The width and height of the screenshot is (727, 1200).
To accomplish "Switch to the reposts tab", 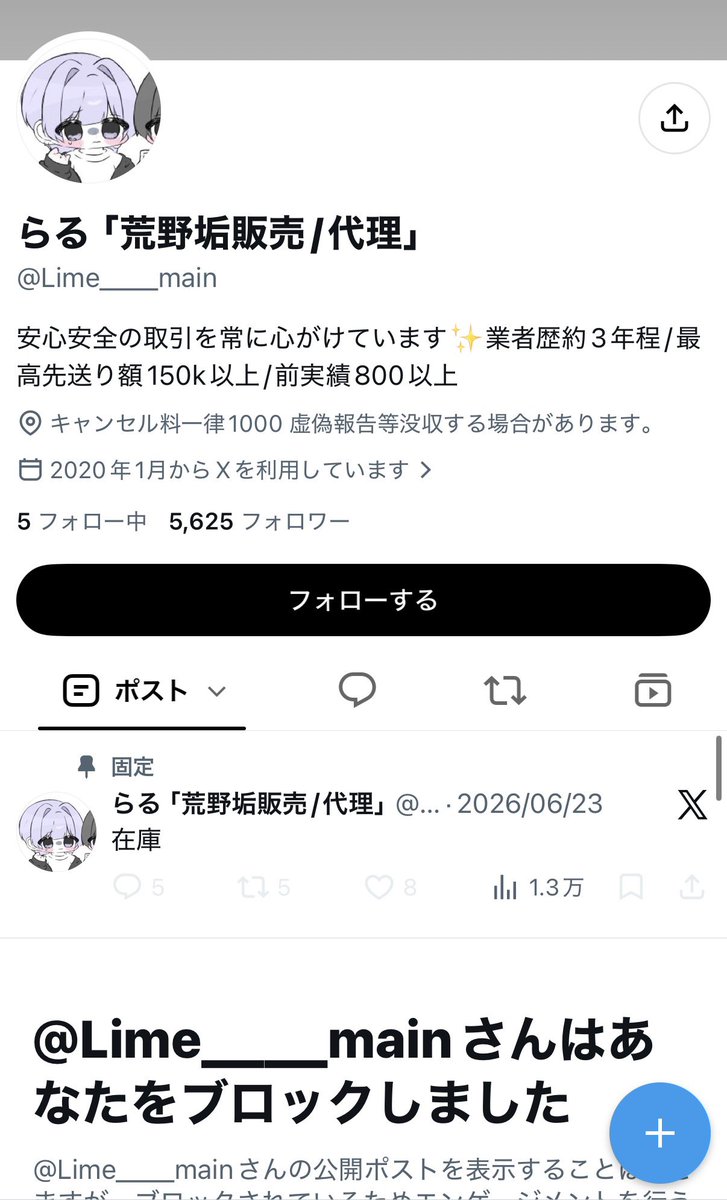I will [505, 690].
